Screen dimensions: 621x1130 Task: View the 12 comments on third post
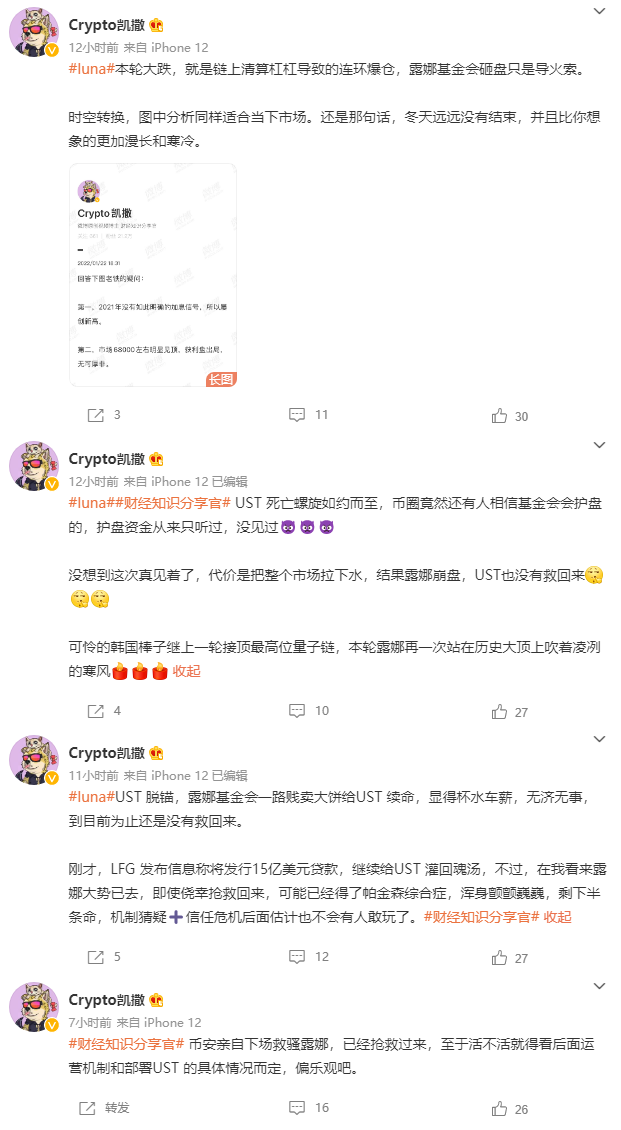pyautogui.click(x=308, y=957)
